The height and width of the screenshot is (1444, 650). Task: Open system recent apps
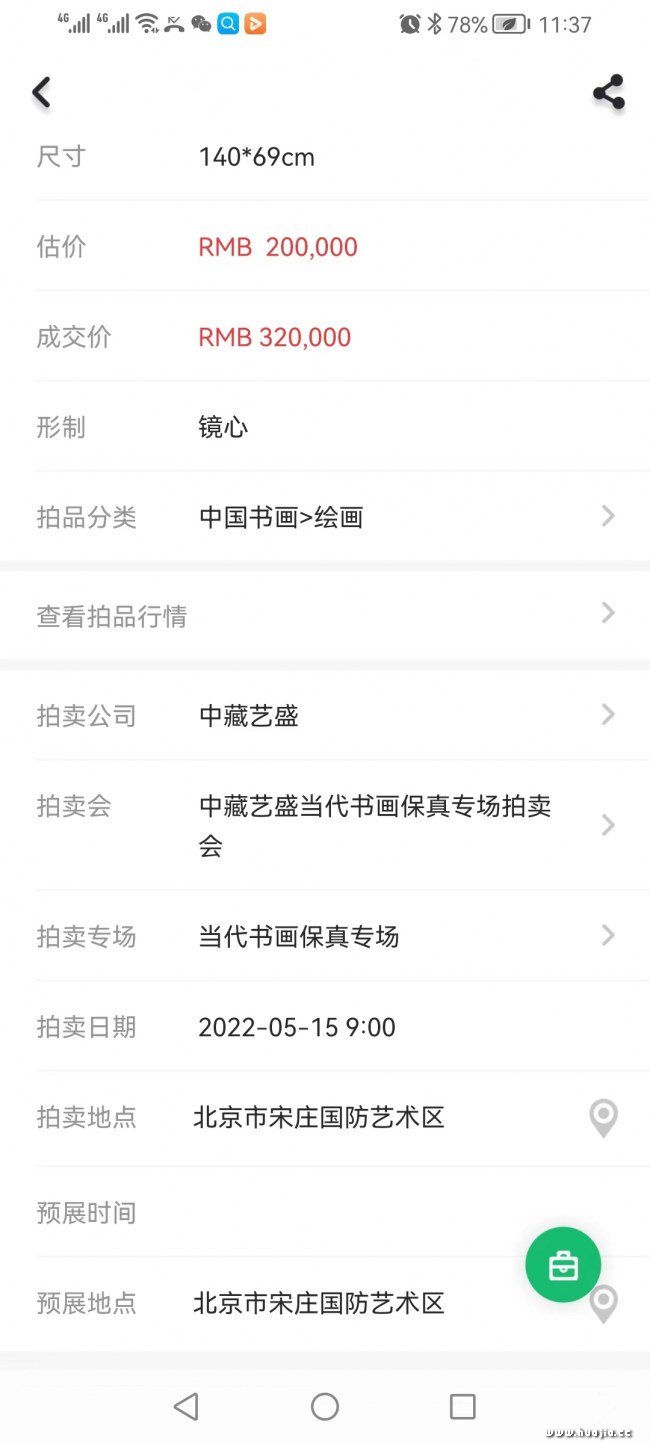point(462,1407)
